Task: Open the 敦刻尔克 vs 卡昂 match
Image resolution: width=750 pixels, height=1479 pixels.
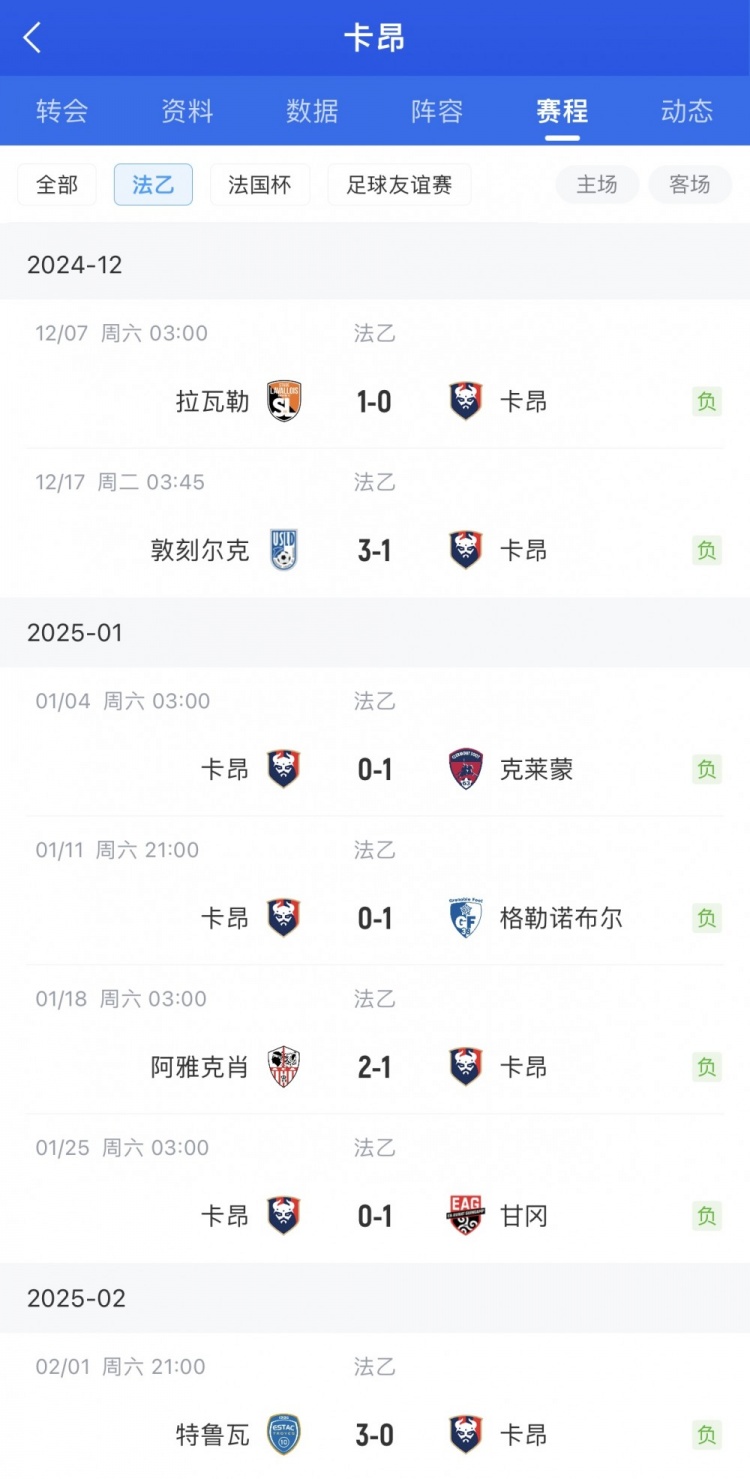Action: (x=375, y=551)
